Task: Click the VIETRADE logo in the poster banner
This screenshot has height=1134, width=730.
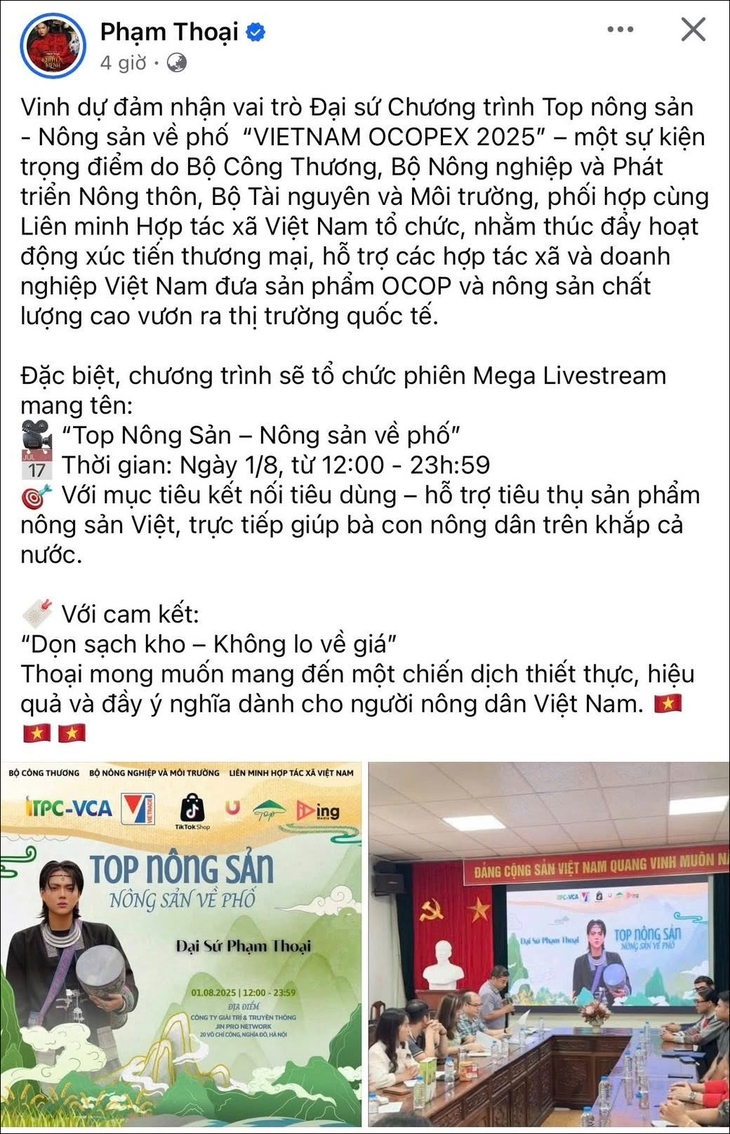Action: pyautogui.click(x=136, y=810)
